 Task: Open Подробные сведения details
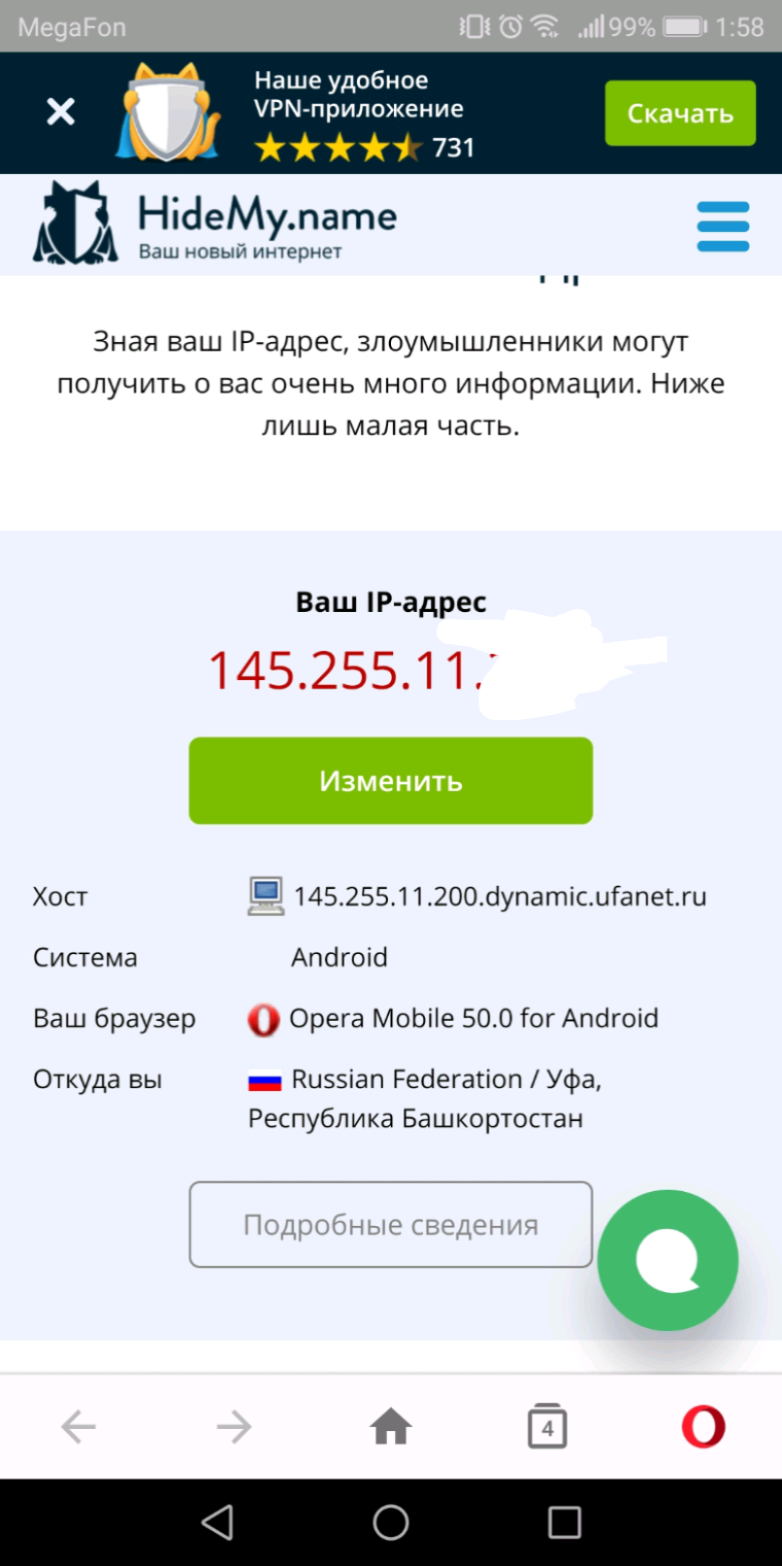click(390, 1225)
